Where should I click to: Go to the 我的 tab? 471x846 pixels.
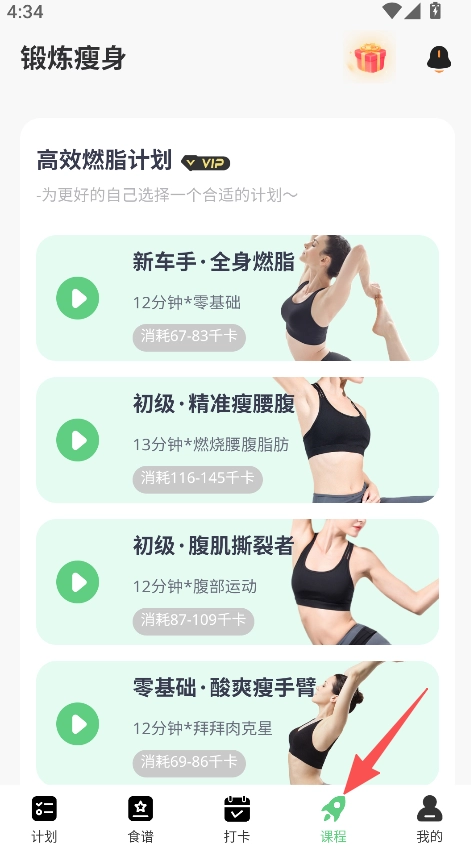[x=429, y=818]
